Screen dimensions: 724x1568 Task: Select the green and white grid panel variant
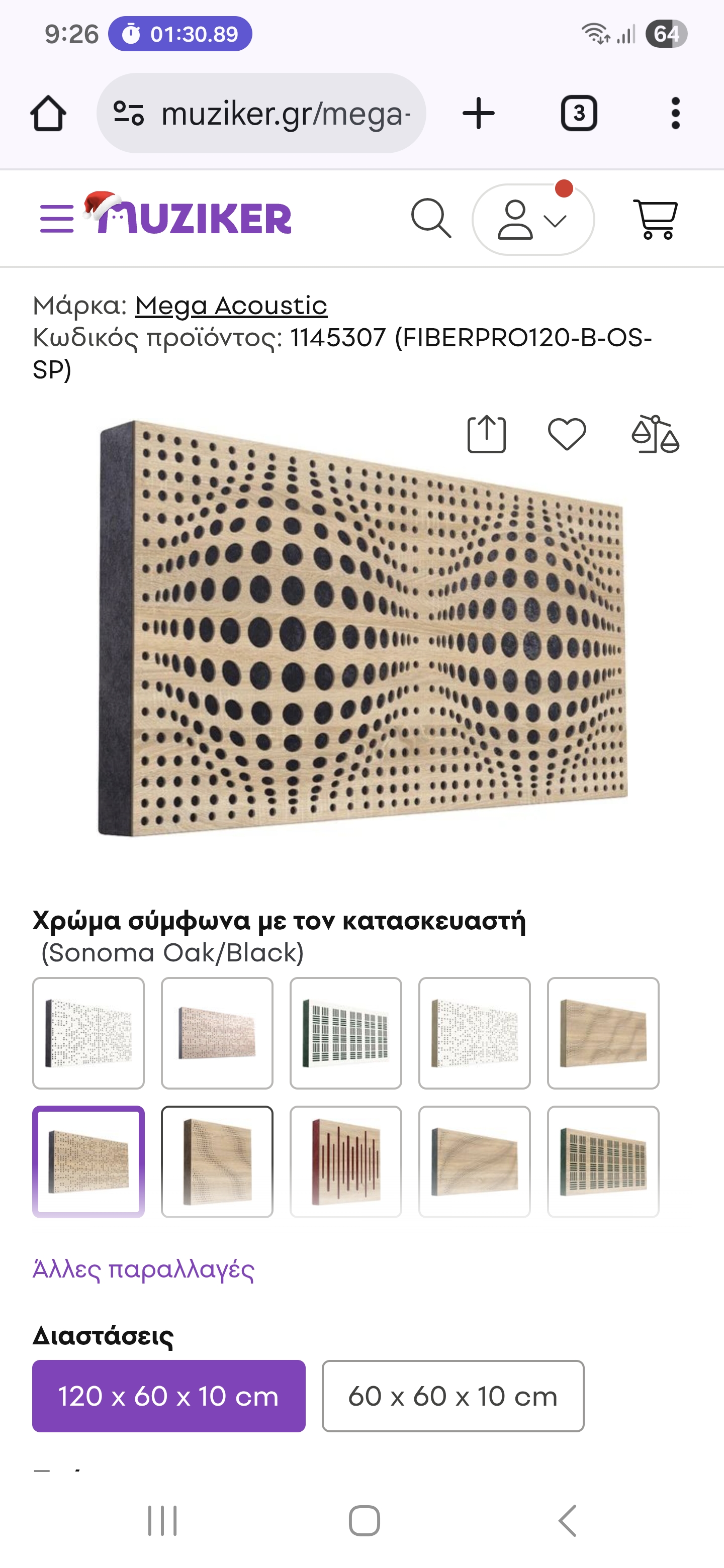click(x=345, y=1033)
